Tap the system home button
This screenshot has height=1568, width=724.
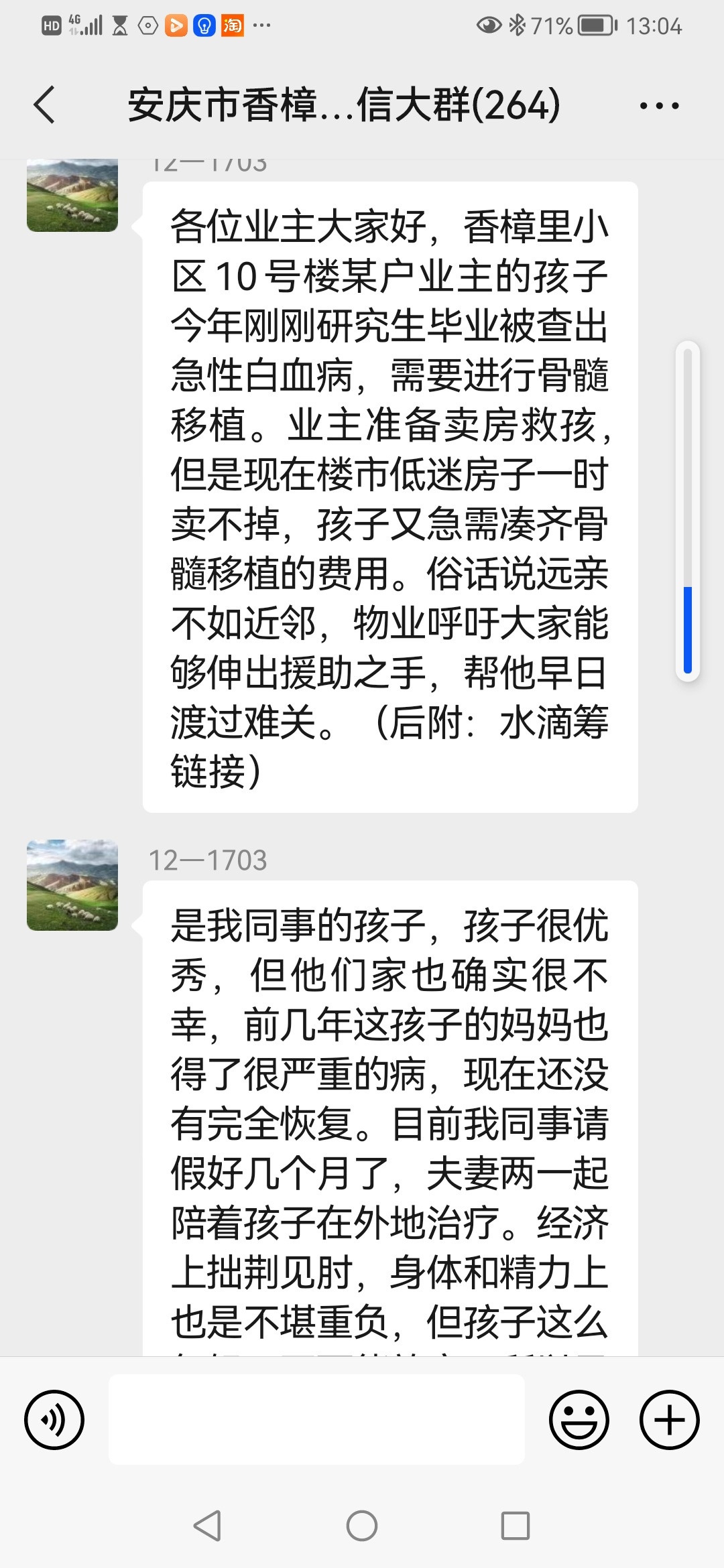[362, 1526]
